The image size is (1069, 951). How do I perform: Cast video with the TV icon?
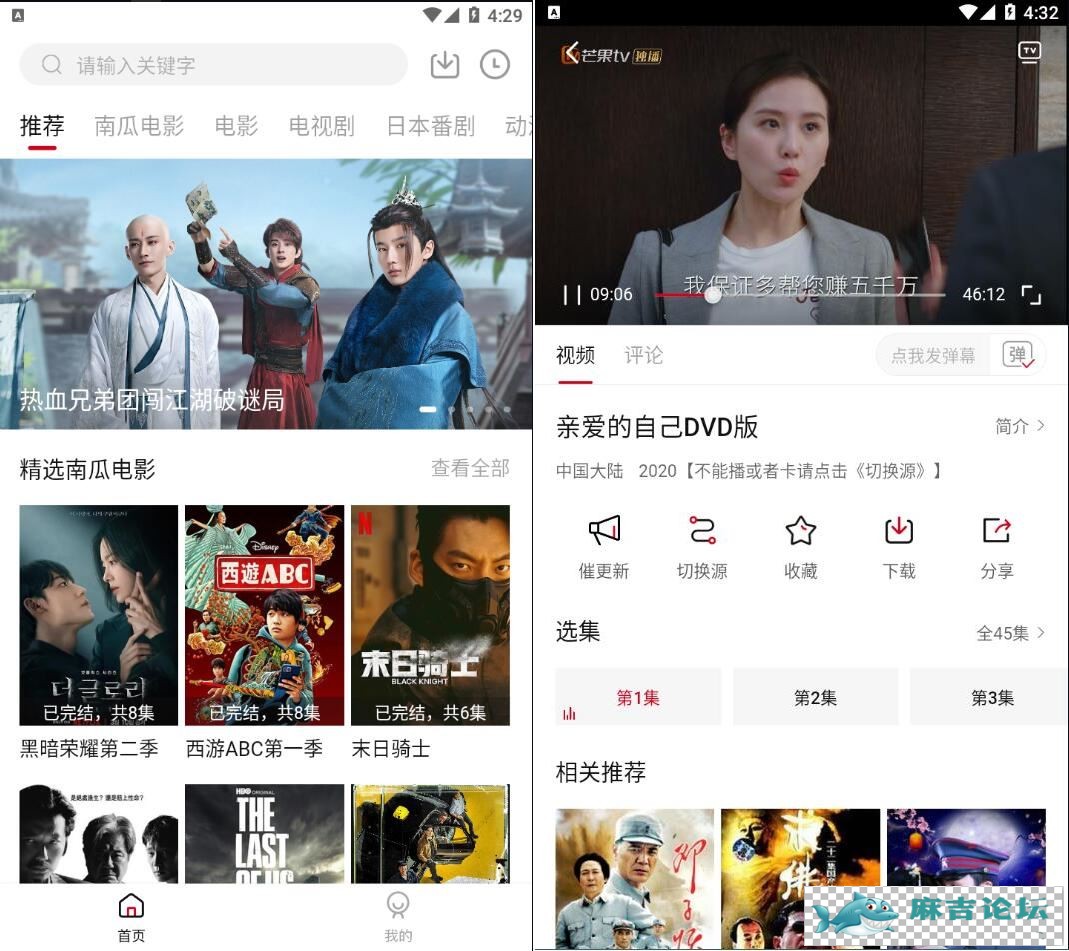click(1029, 52)
